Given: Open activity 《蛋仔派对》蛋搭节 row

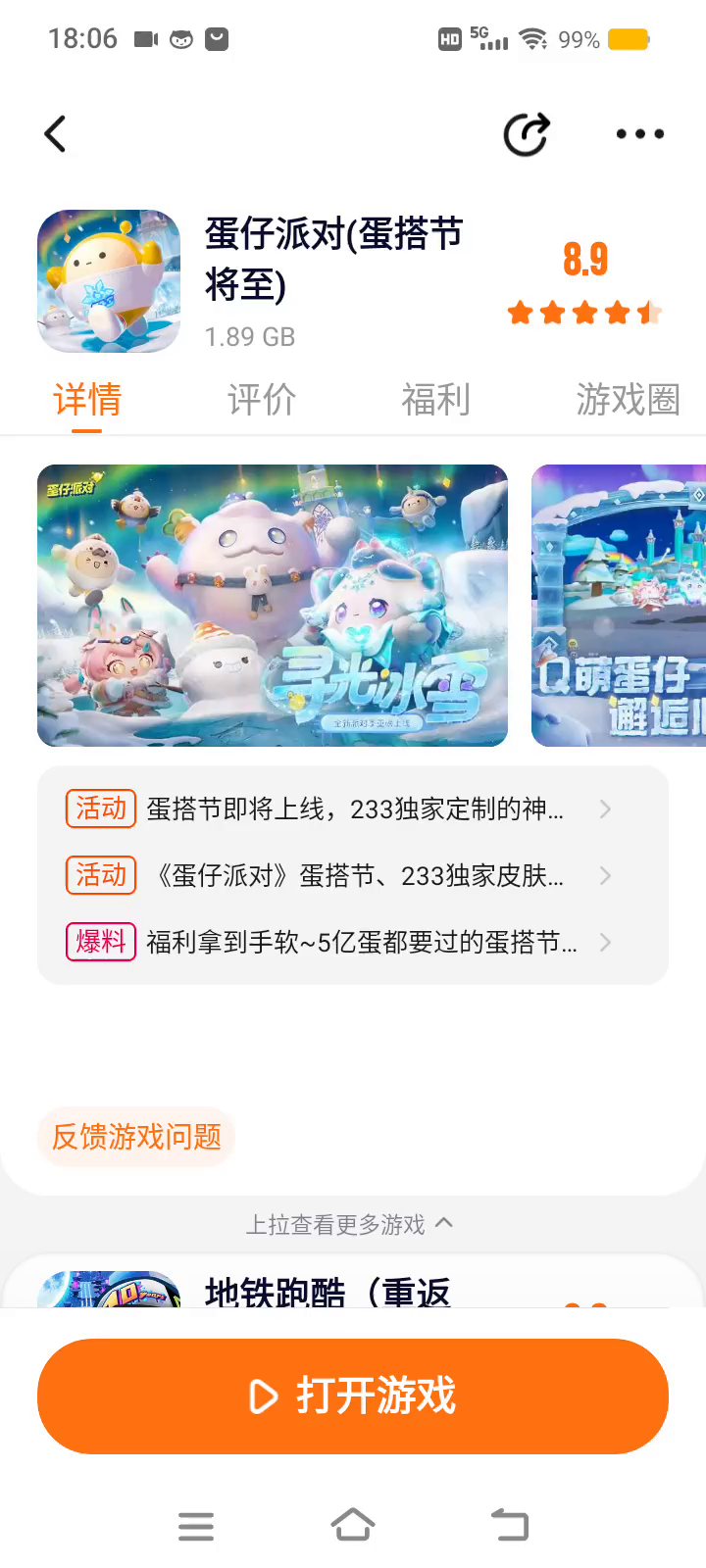Looking at the screenshot, I should 339,875.
